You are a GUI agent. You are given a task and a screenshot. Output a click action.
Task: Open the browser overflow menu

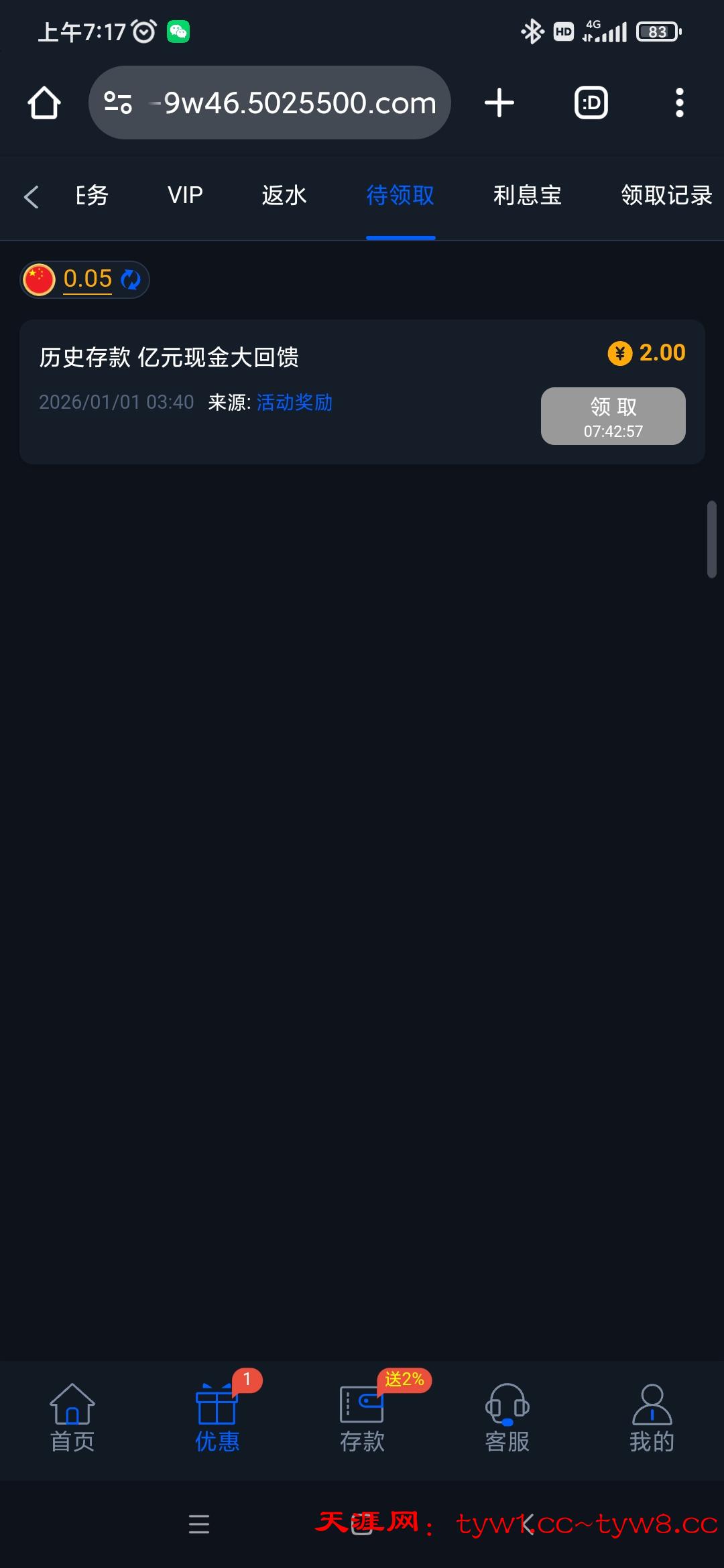pyautogui.click(x=679, y=103)
